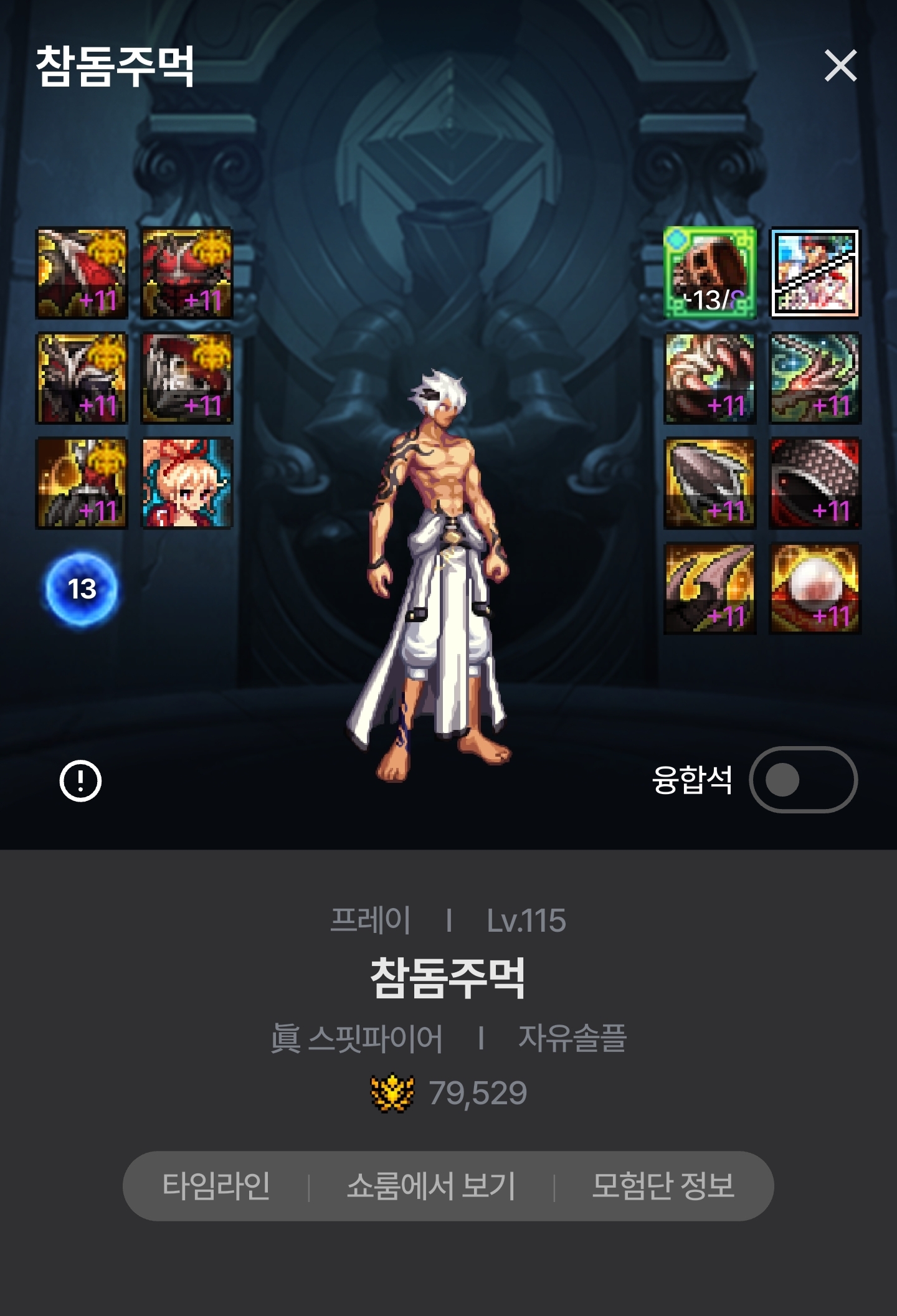This screenshot has width=897, height=1316.
Task: Close the 참돔주먹 character view
Action: tap(840, 65)
